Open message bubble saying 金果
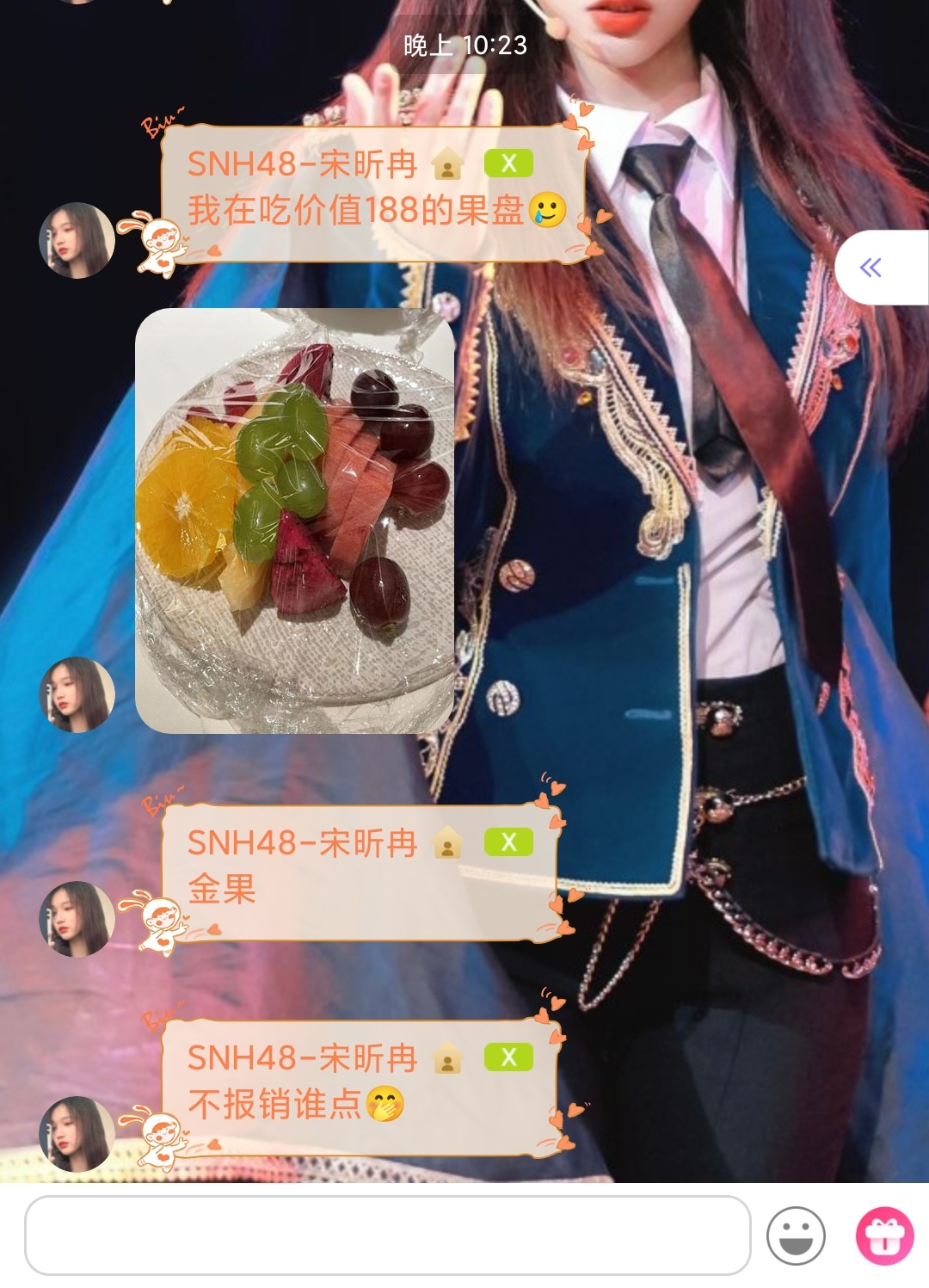929x1288 pixels. click(361, 871)
